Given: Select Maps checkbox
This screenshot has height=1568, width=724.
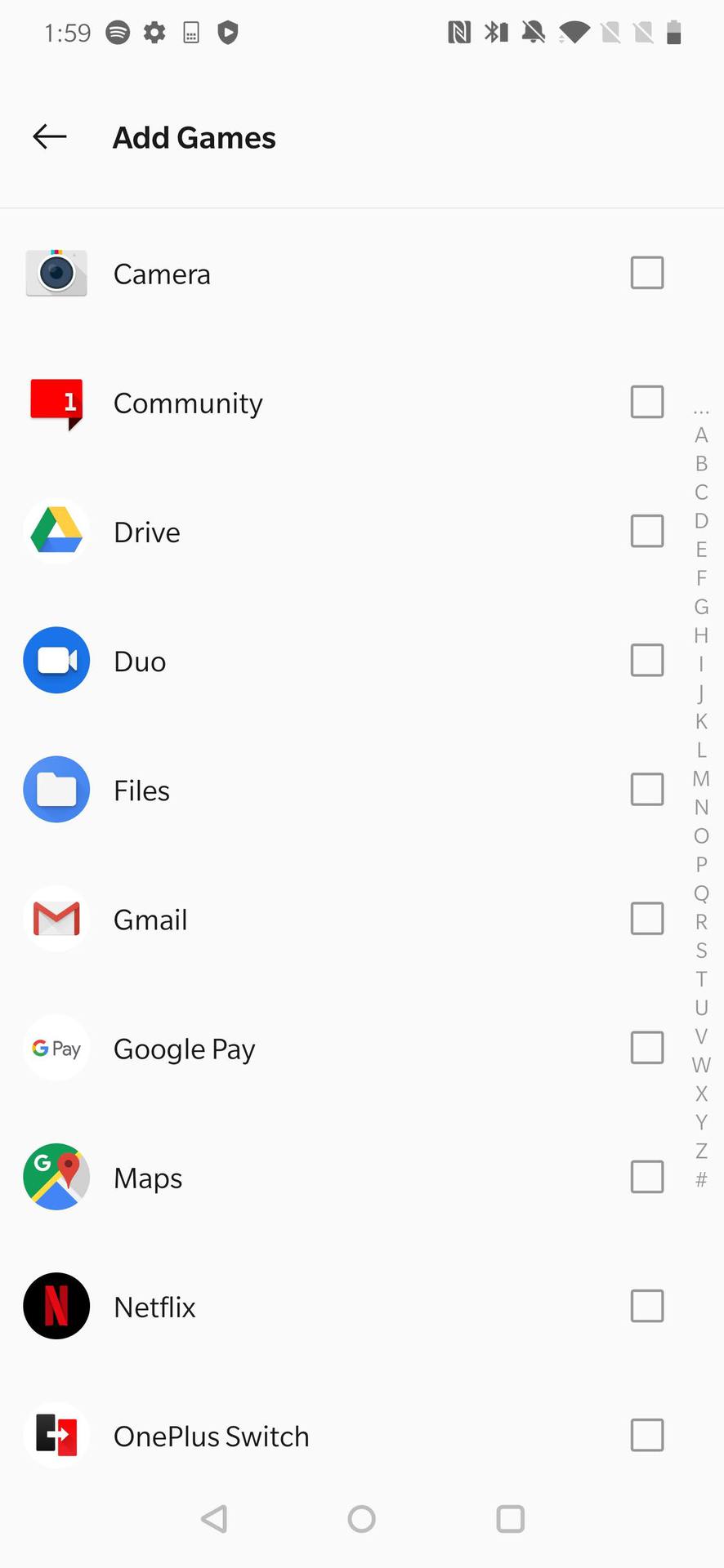Looking at the screenshot, I should coord(646,1177).
